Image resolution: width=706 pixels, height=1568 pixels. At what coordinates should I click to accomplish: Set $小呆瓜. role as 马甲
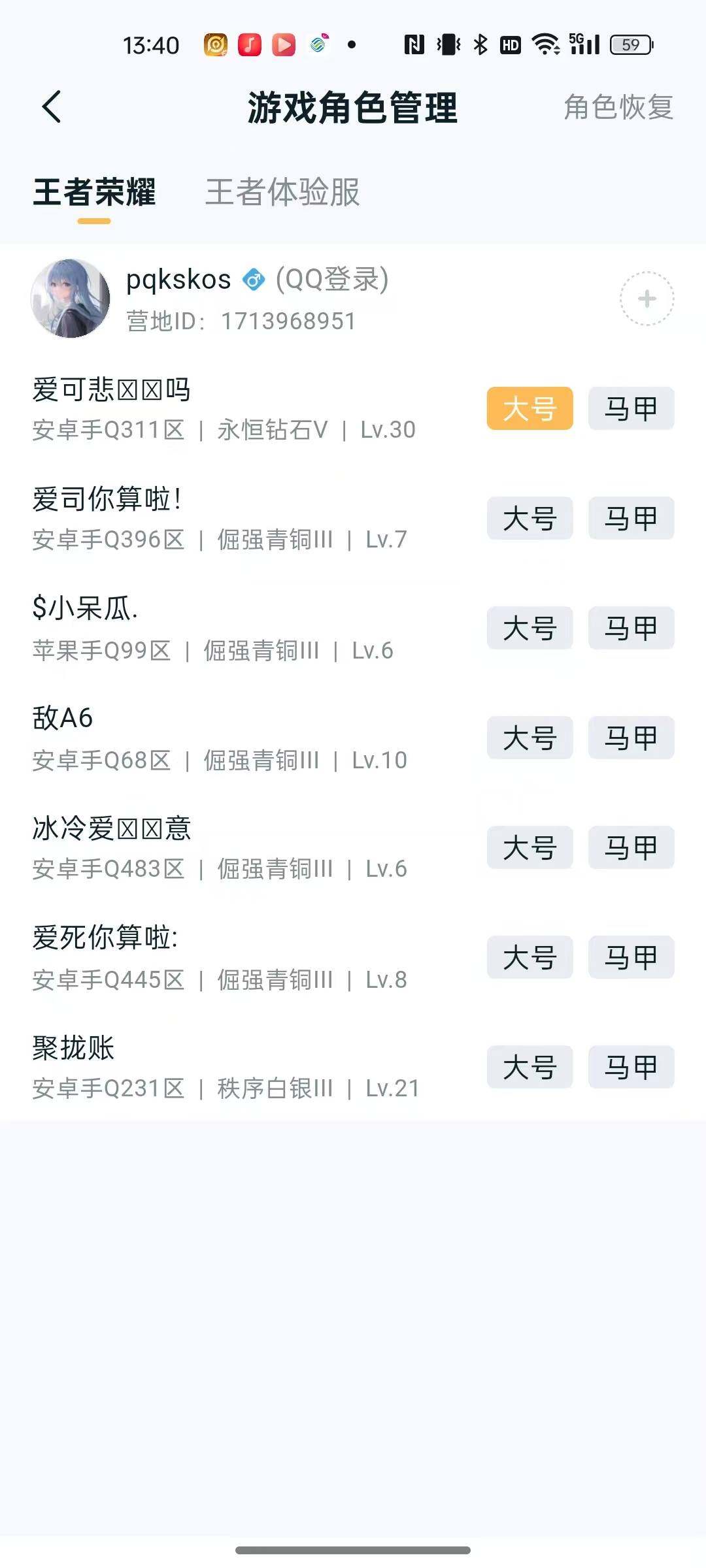click(x=630, y=628)
